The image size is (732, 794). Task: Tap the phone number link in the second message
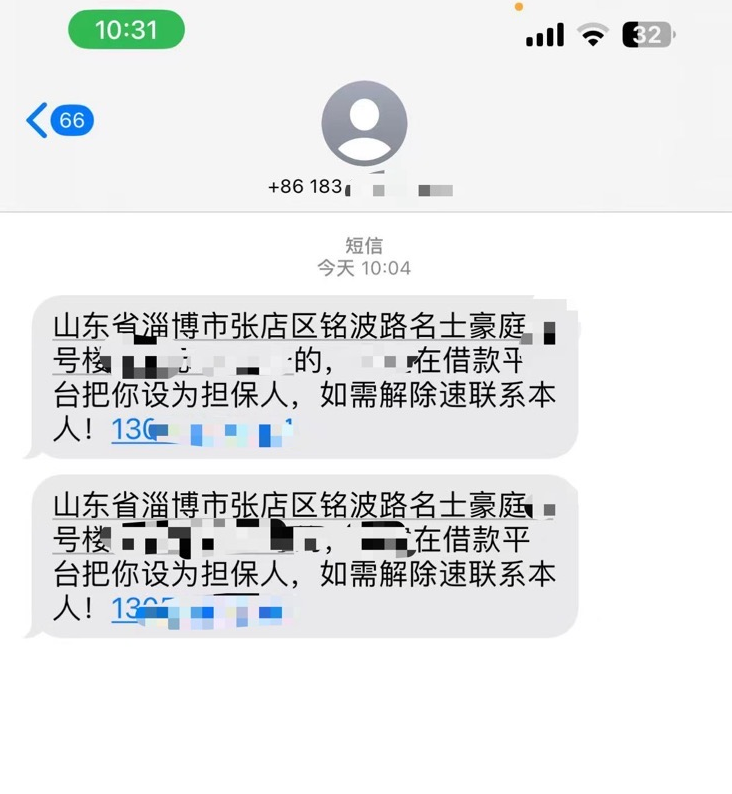click(x=200, y=610)
